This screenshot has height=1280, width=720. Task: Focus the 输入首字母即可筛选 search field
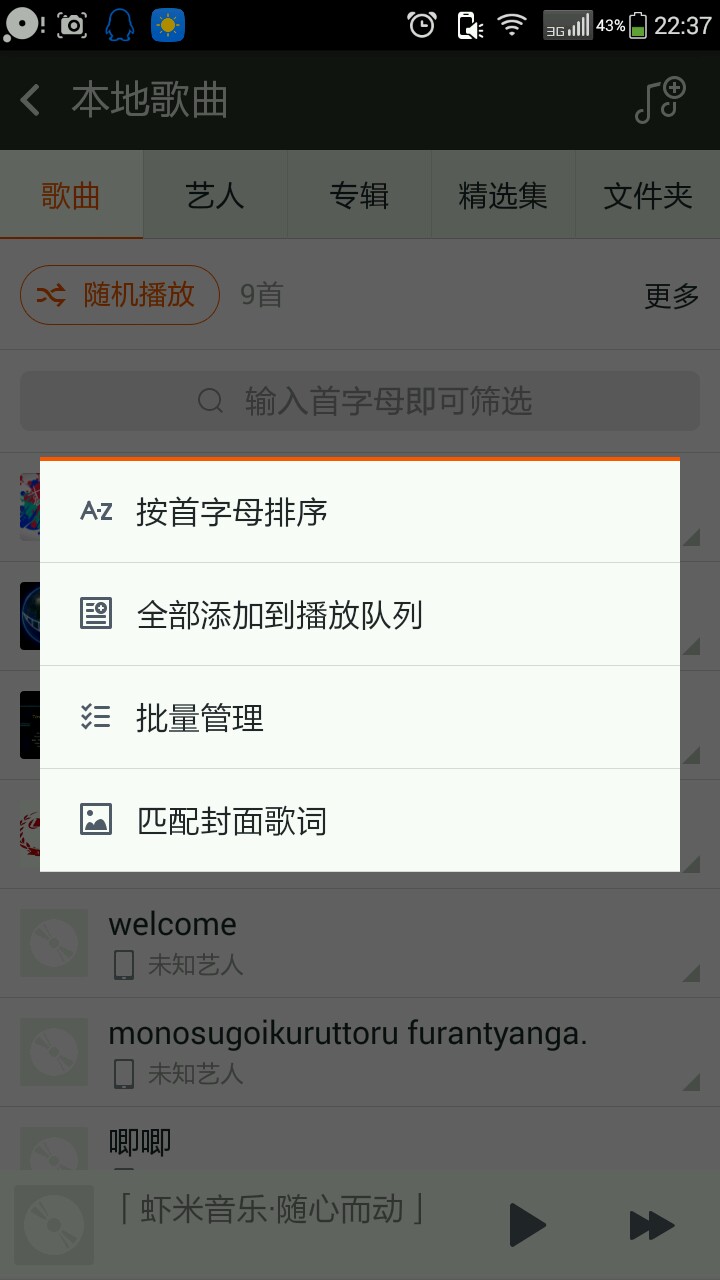360,401
